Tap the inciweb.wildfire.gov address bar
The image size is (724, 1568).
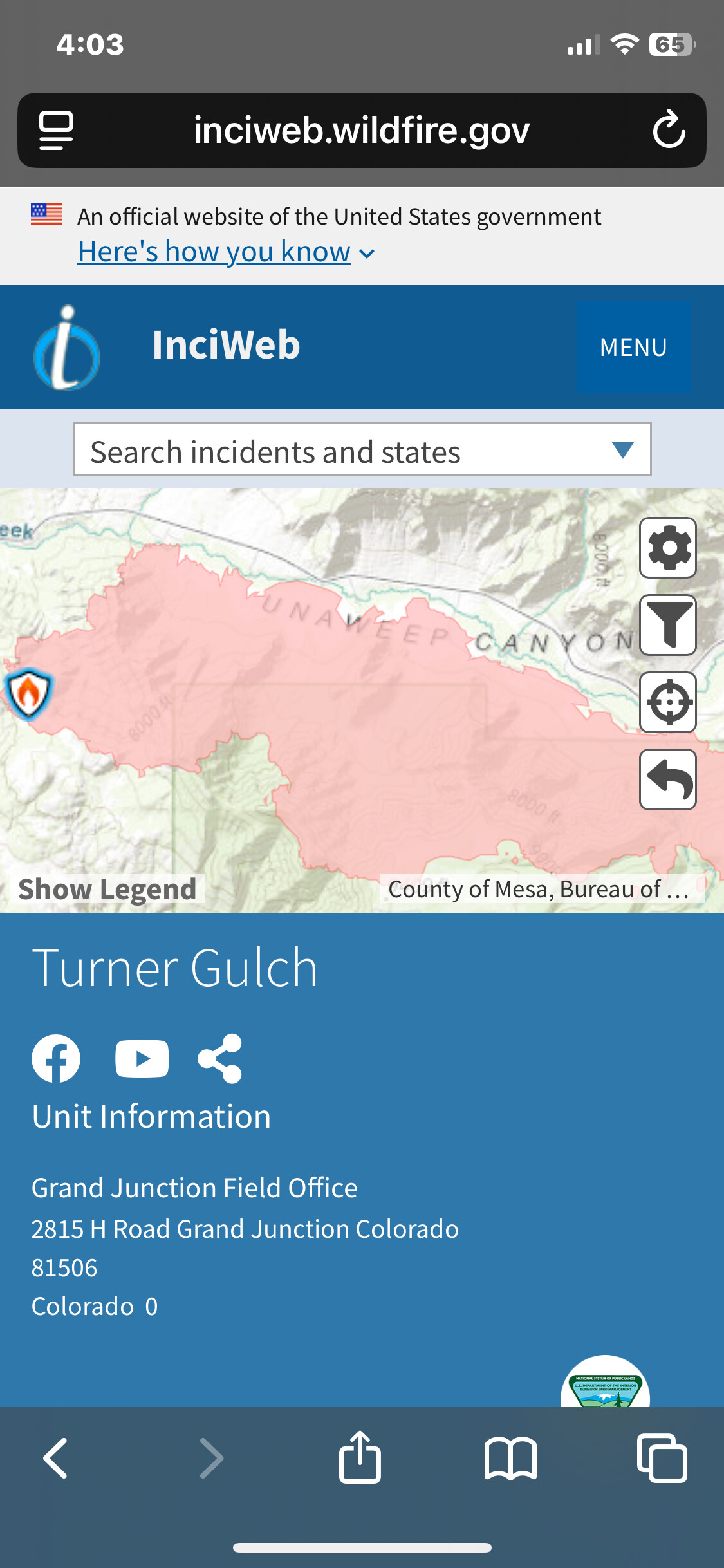(x=362, y=130)
